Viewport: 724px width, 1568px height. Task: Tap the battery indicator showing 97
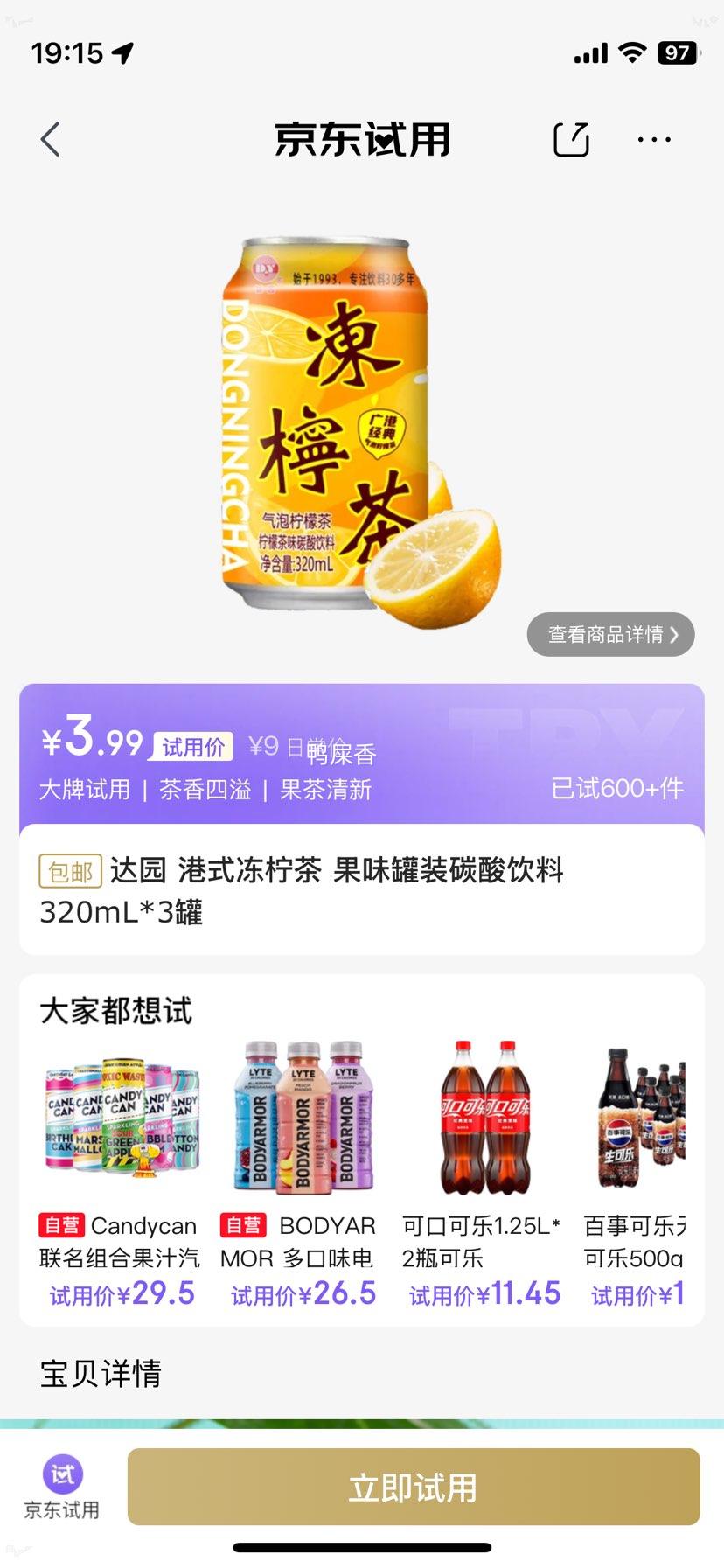click(x=678, y=53)
